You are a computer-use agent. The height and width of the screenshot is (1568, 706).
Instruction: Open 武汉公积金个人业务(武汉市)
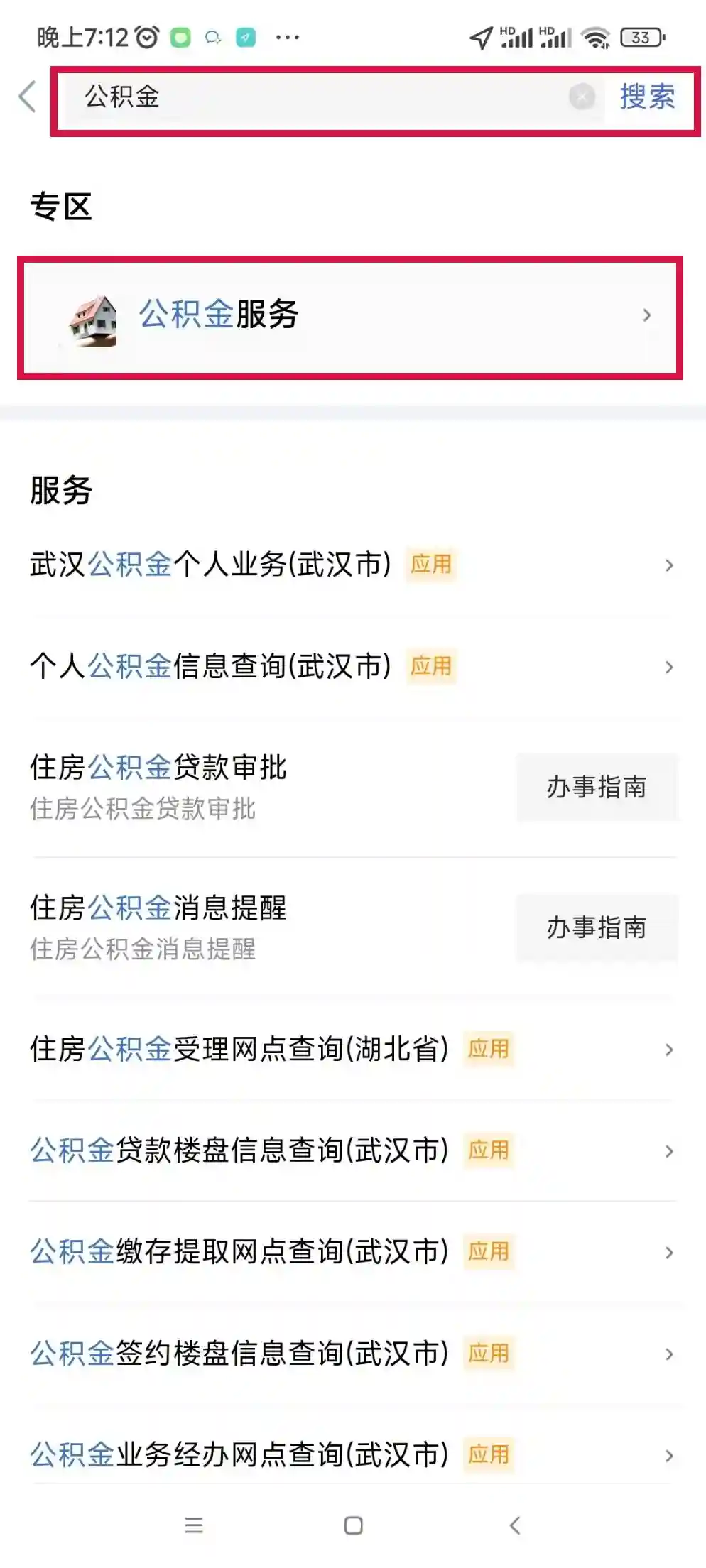pos(352,565)
